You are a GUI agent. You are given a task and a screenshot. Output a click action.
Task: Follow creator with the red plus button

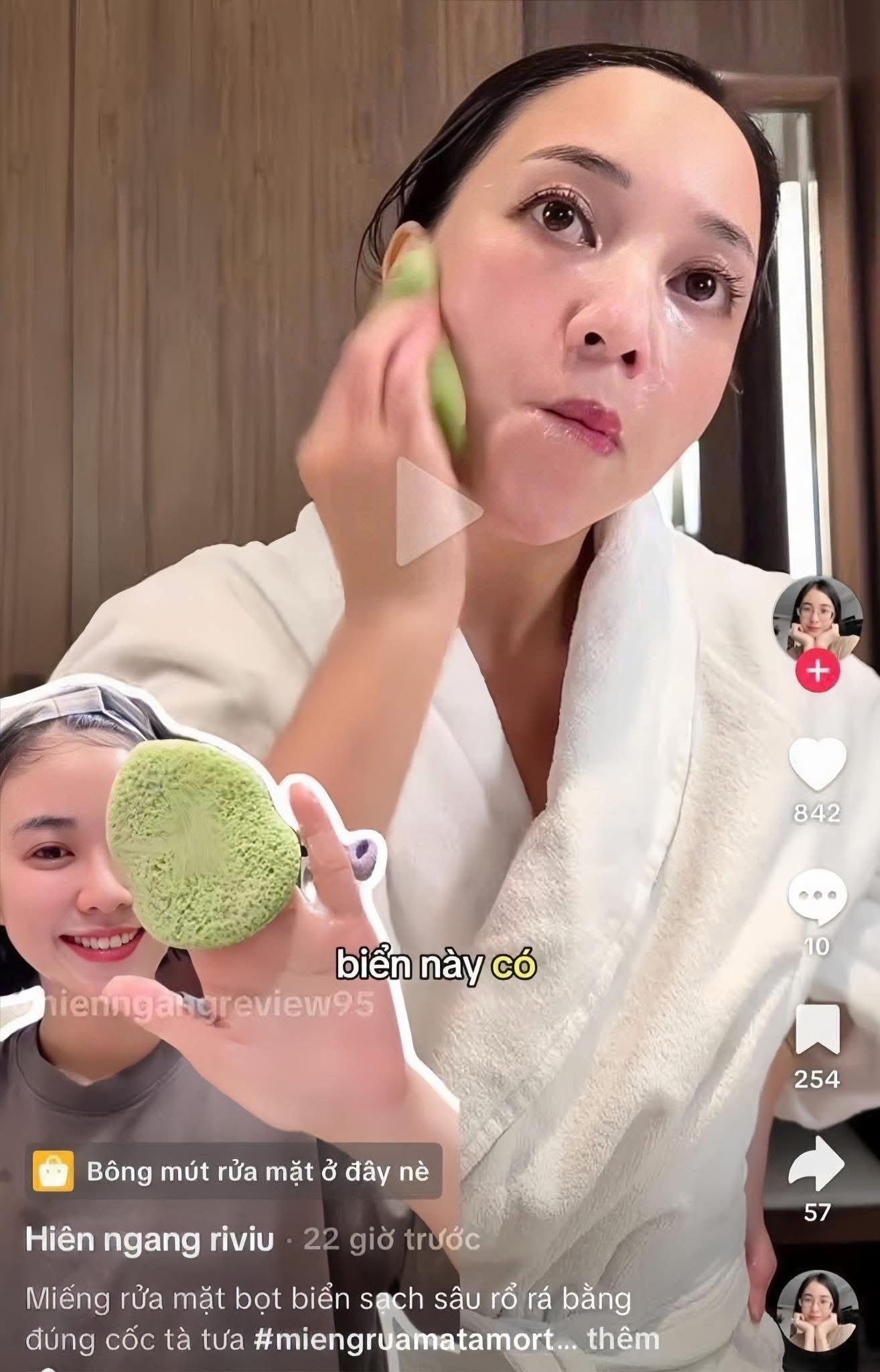817,669
